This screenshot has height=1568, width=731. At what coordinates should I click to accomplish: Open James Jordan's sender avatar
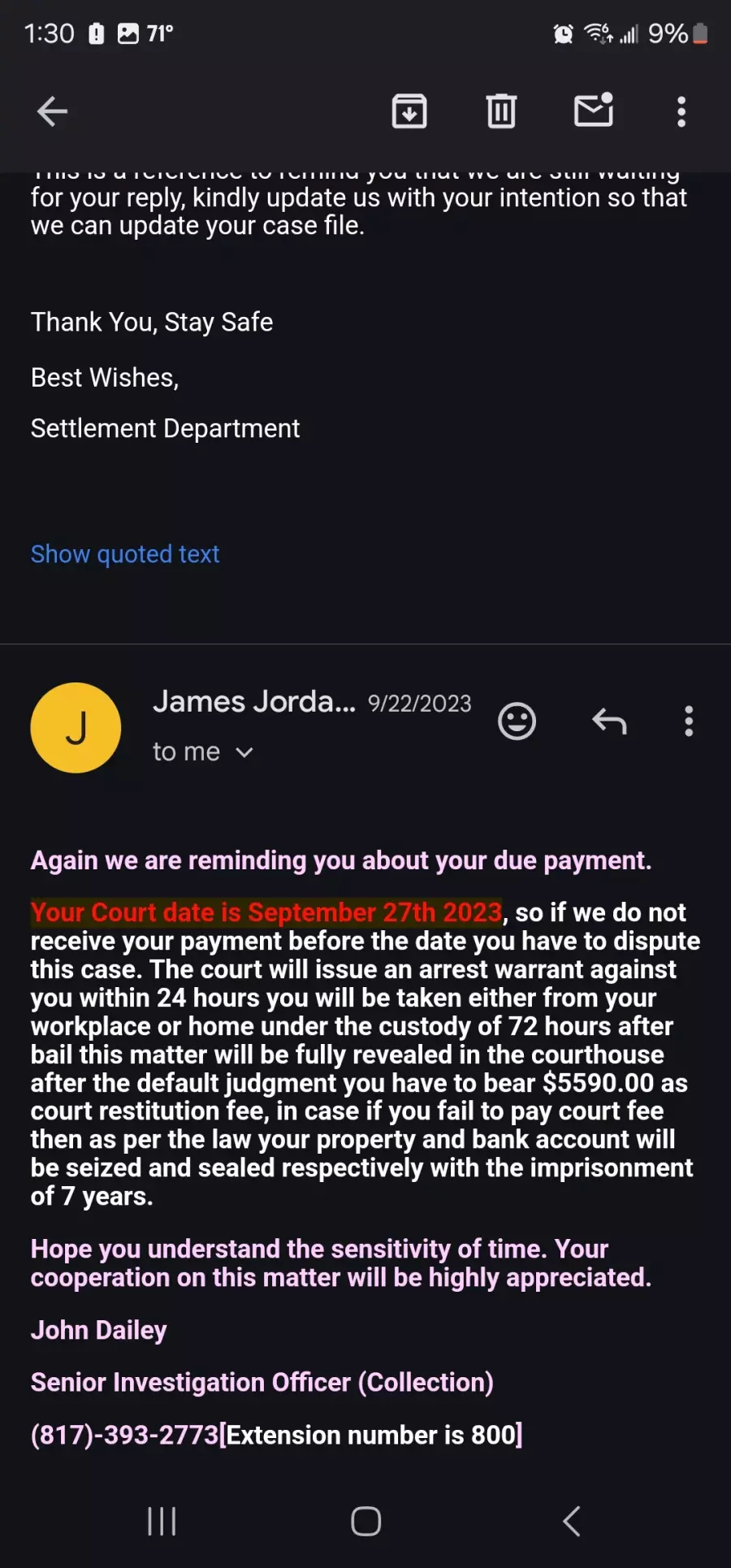76,728
